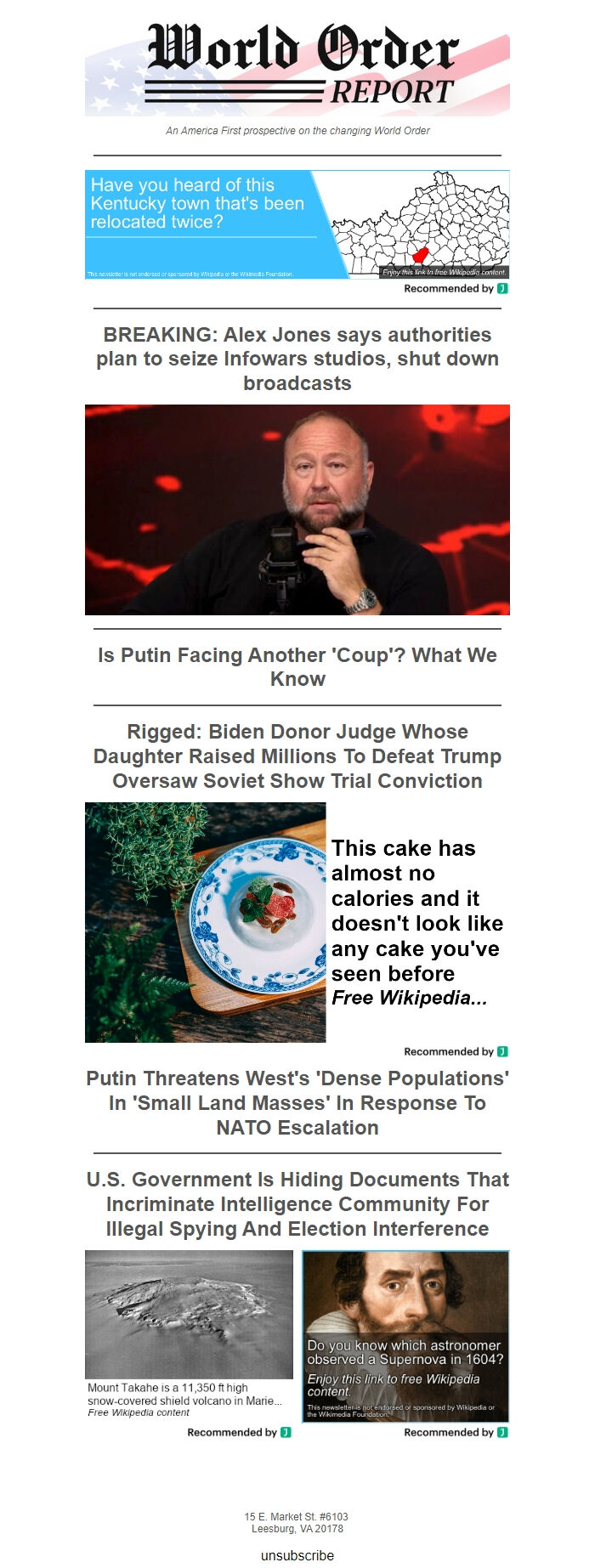Image resolution: width=595 pixels, height=1568 pixels.
Task: Open the U.S. Government hiding documents story
Action: pos(297,1204)
